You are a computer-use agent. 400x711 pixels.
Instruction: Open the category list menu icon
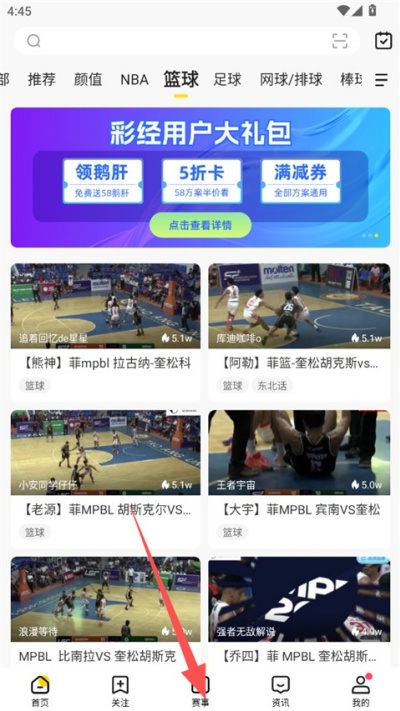coord(381,80)
